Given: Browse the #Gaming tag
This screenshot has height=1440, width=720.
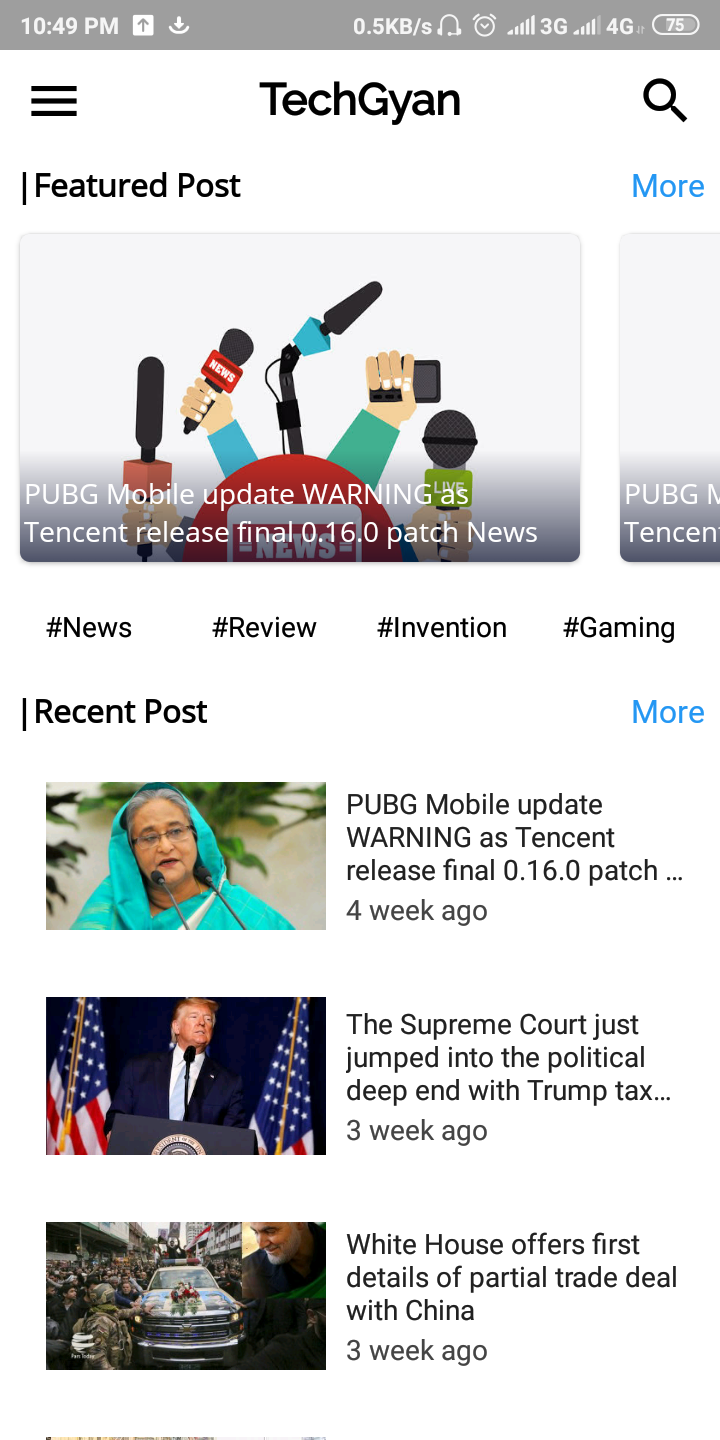Looking at the screenshot, I should click(x=619, y=628).
